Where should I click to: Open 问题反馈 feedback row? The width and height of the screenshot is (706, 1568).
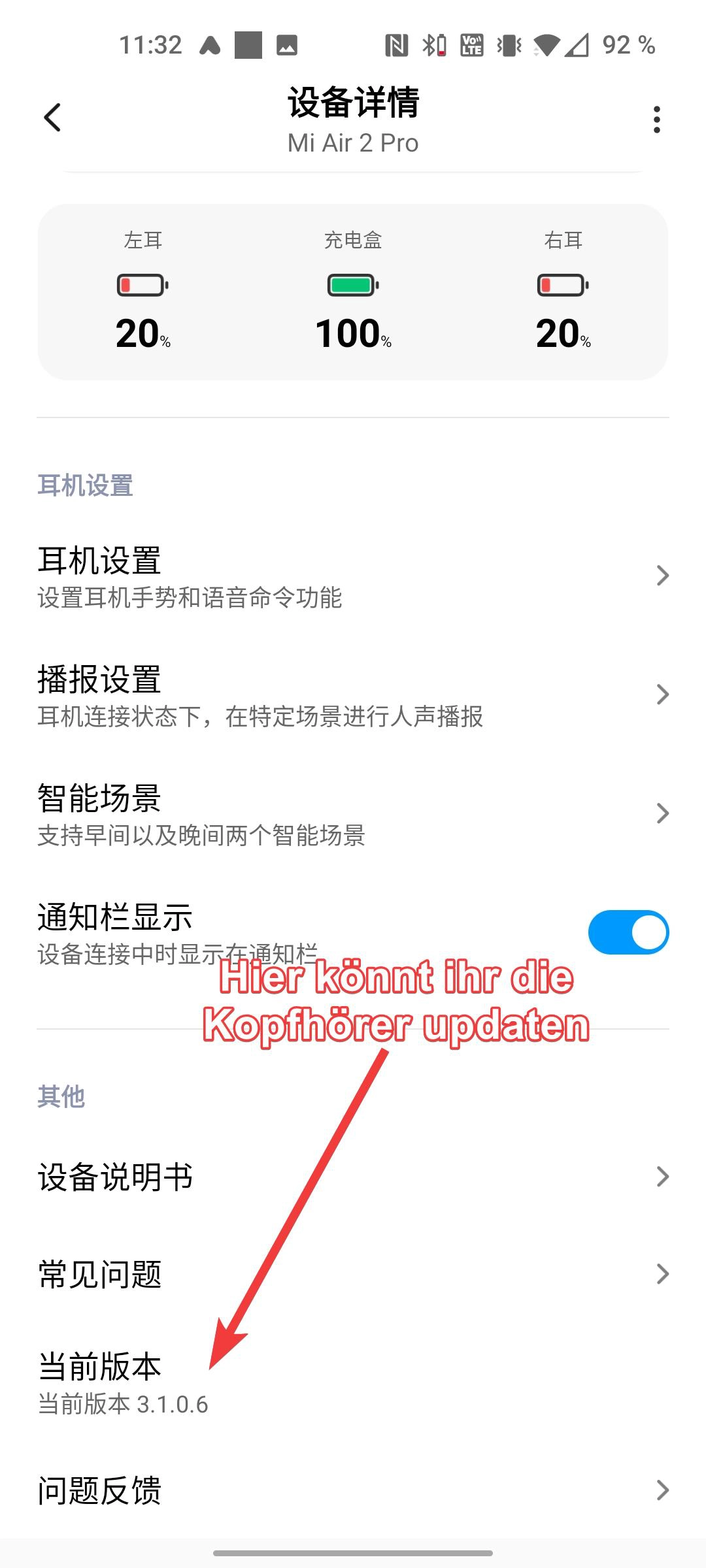coord(353,1490)
